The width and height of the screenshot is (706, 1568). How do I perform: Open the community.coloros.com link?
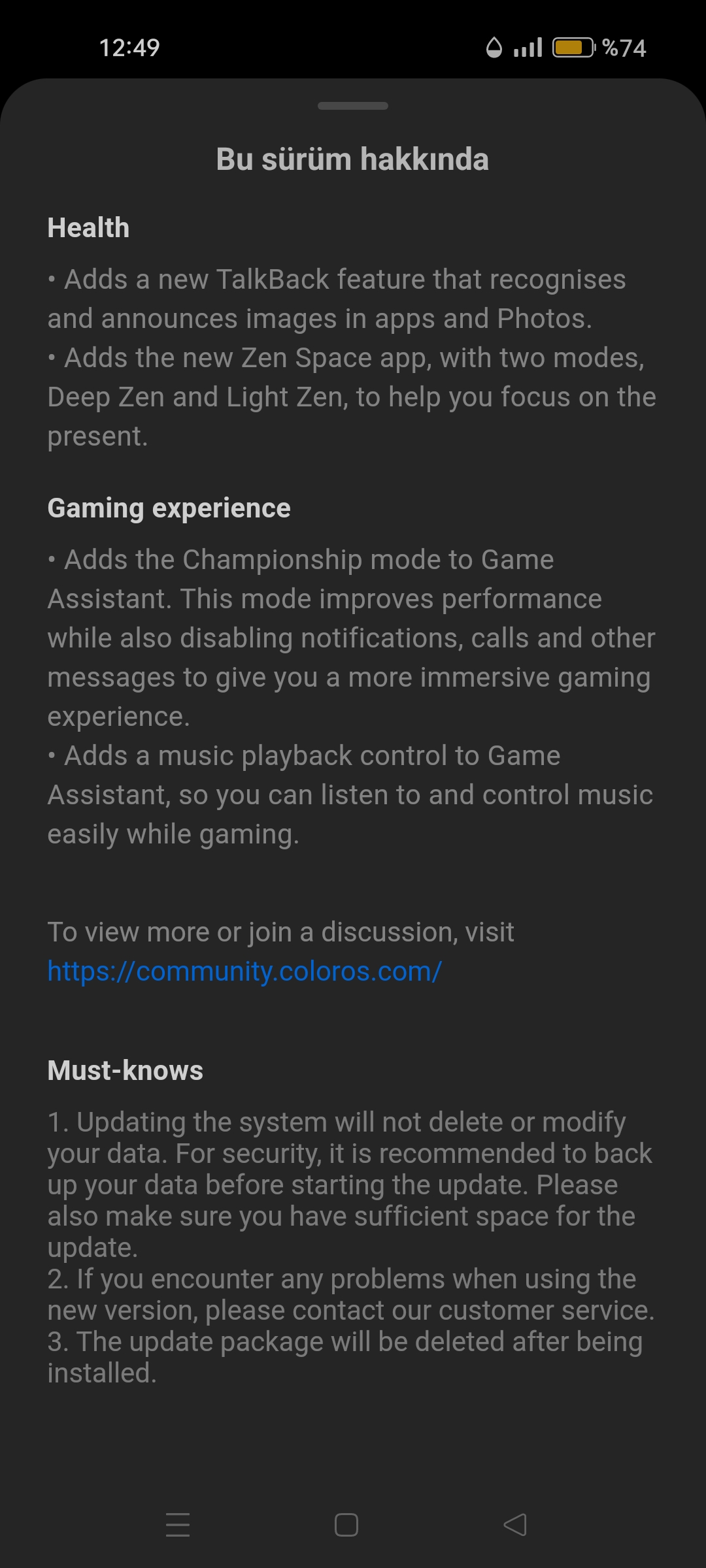click(x=244, y=972)
